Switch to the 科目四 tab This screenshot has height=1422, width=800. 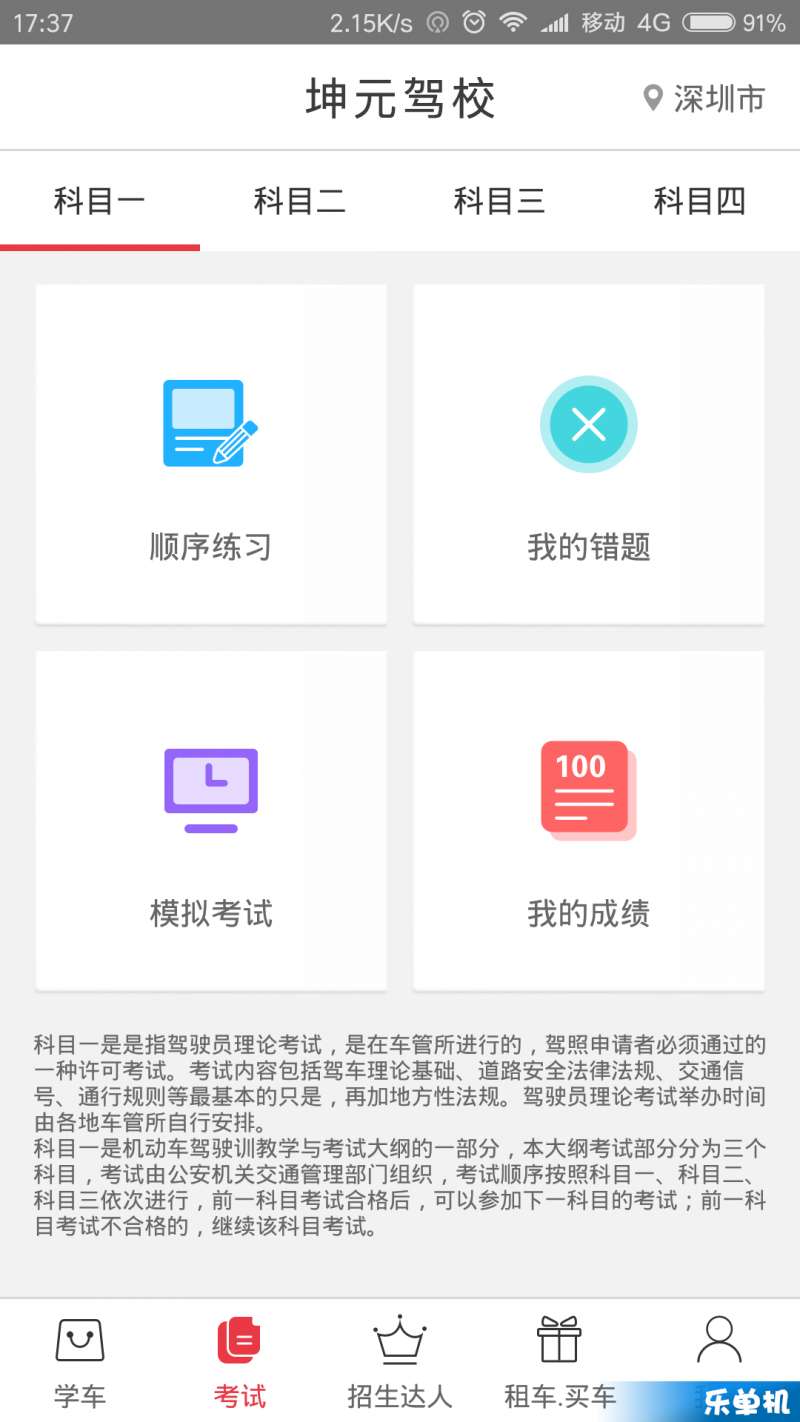point(700,201)
